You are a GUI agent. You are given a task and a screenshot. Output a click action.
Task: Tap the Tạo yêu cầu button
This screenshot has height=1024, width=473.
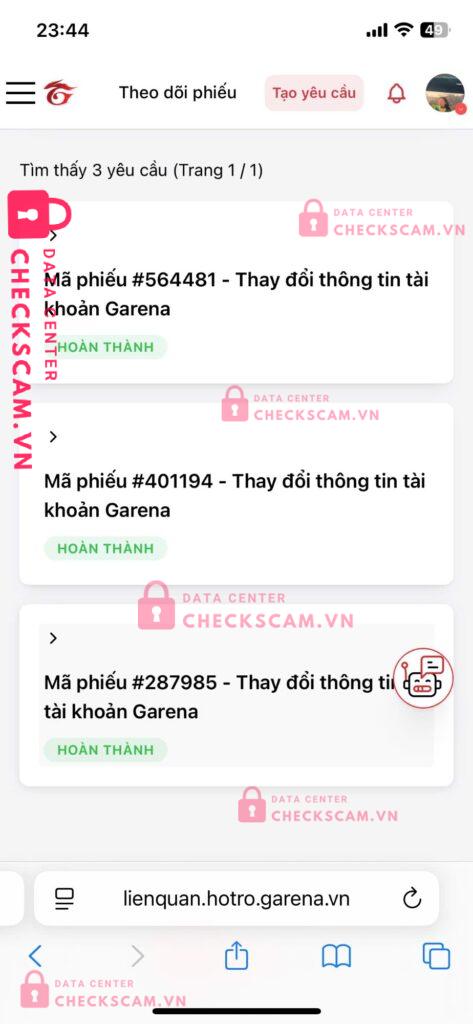(x=314, y=93)
